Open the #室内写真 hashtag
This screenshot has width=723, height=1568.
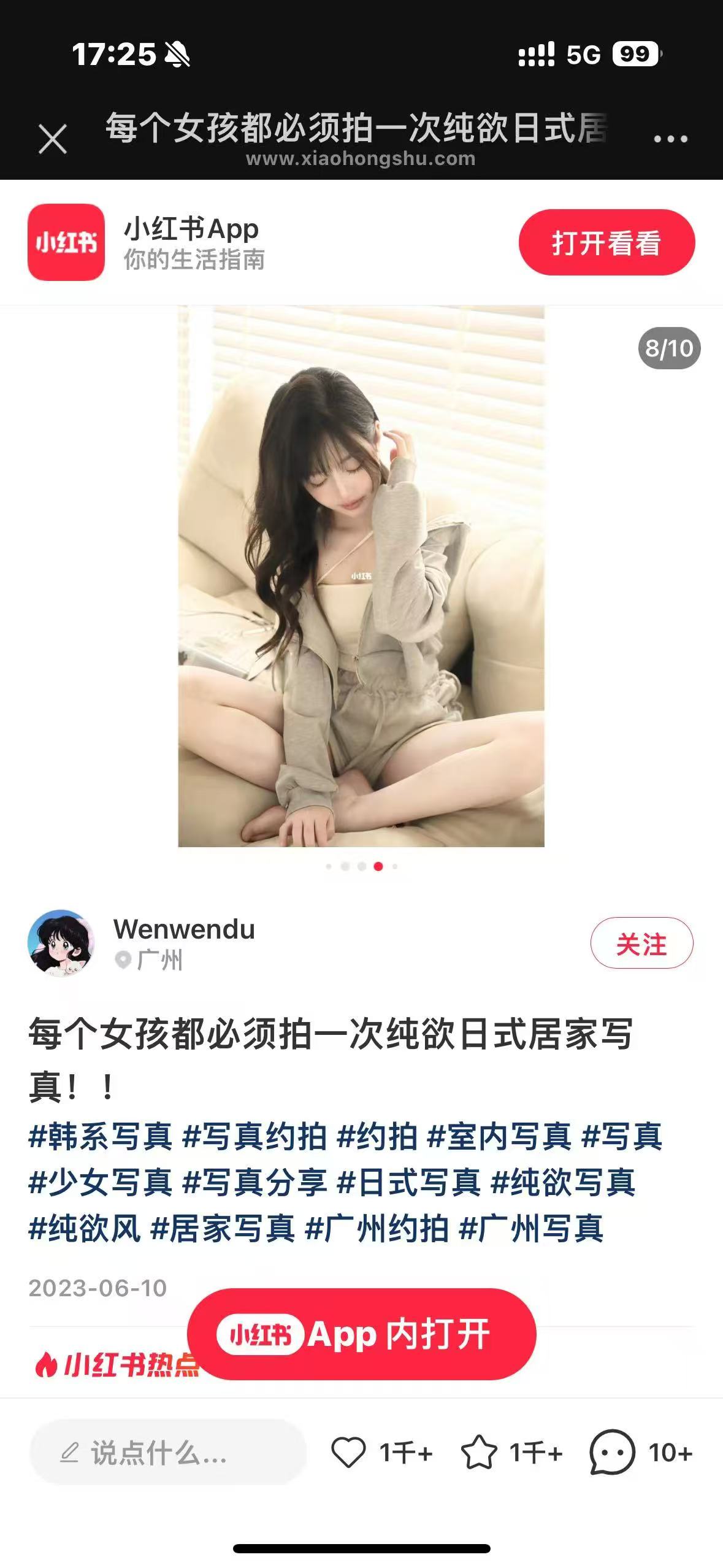point(499,1136)
